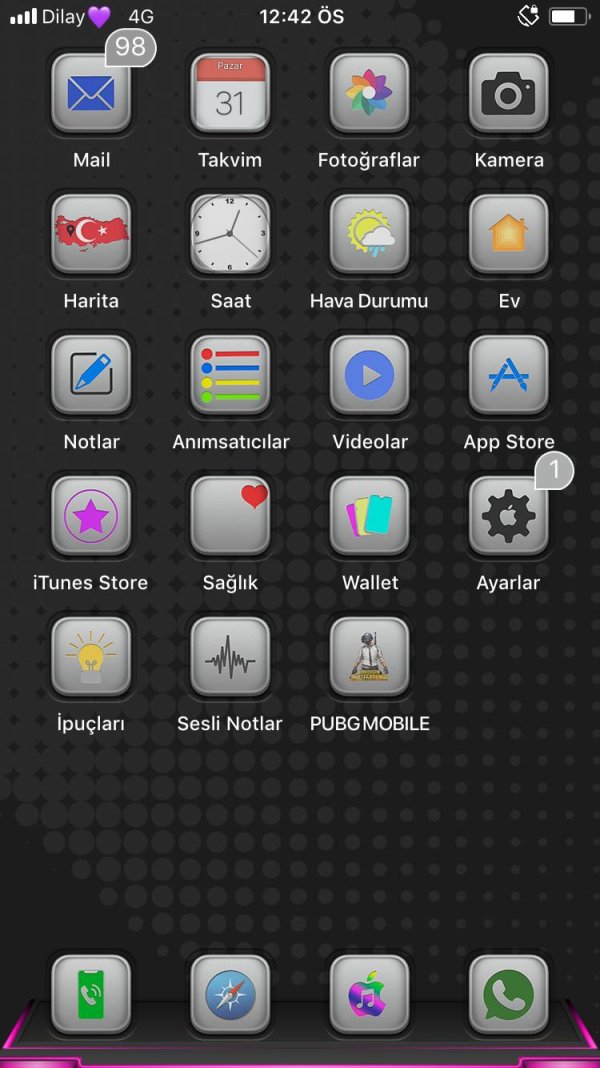600x1068 pixels.
Task: Launch the Wallet app
Action: pyautogui.click(x=369, y=517)
